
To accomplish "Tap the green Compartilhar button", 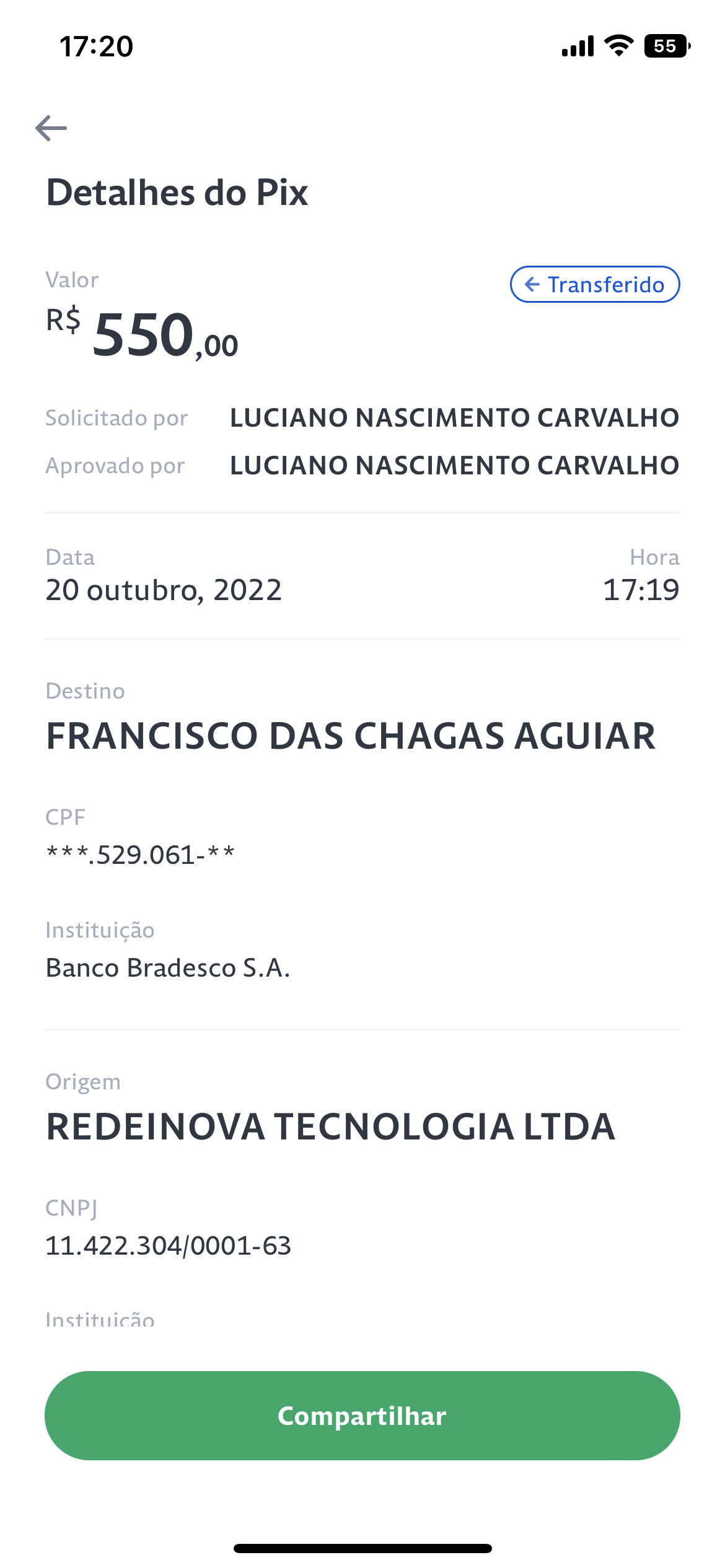I will (362, 1416).
